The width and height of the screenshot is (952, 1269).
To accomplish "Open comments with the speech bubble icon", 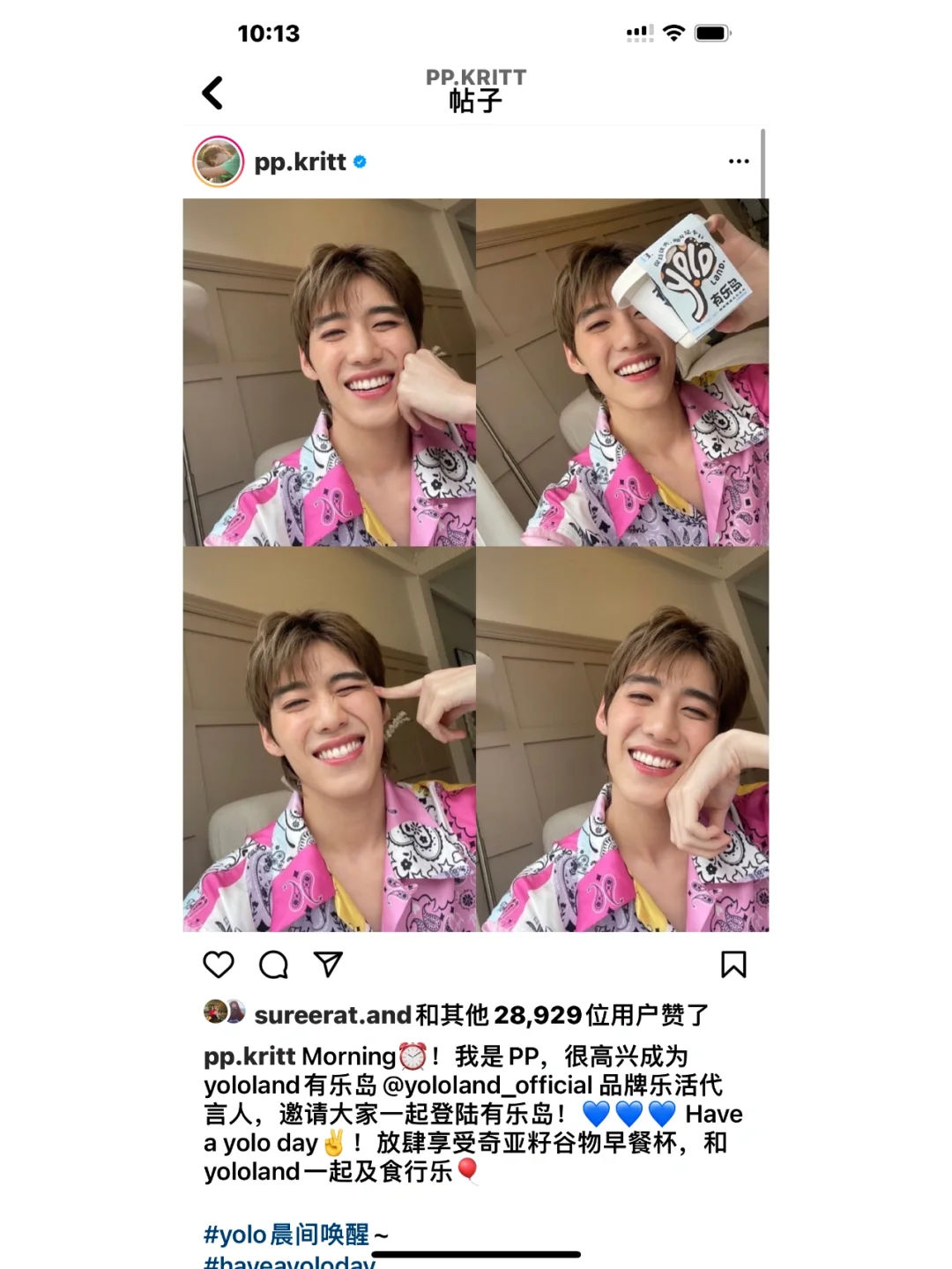I will pyautogui.click(x=273, y=964).
